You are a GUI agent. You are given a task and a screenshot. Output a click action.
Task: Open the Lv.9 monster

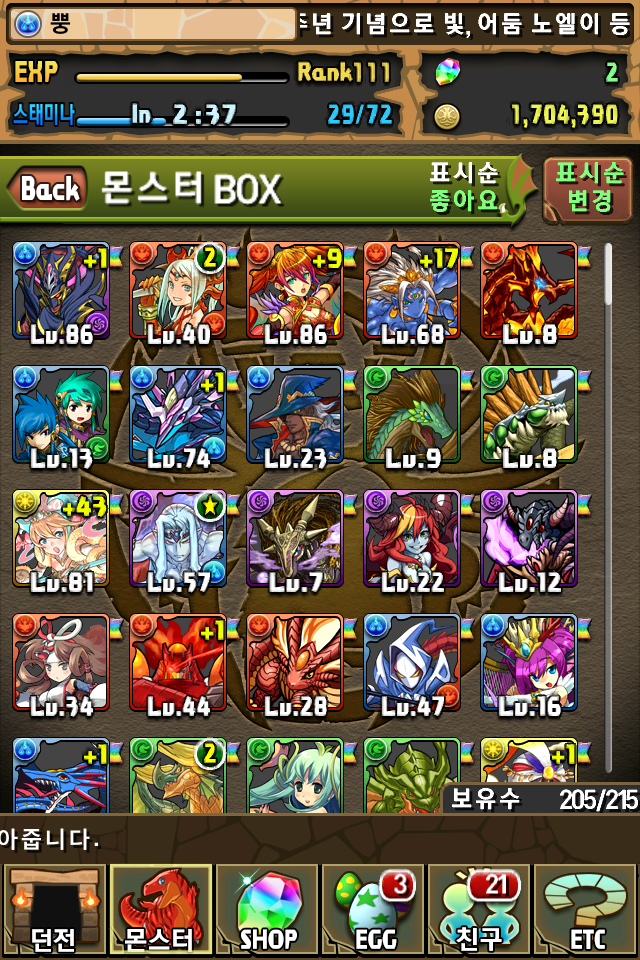pyautogui.click(x=412, y=415)
